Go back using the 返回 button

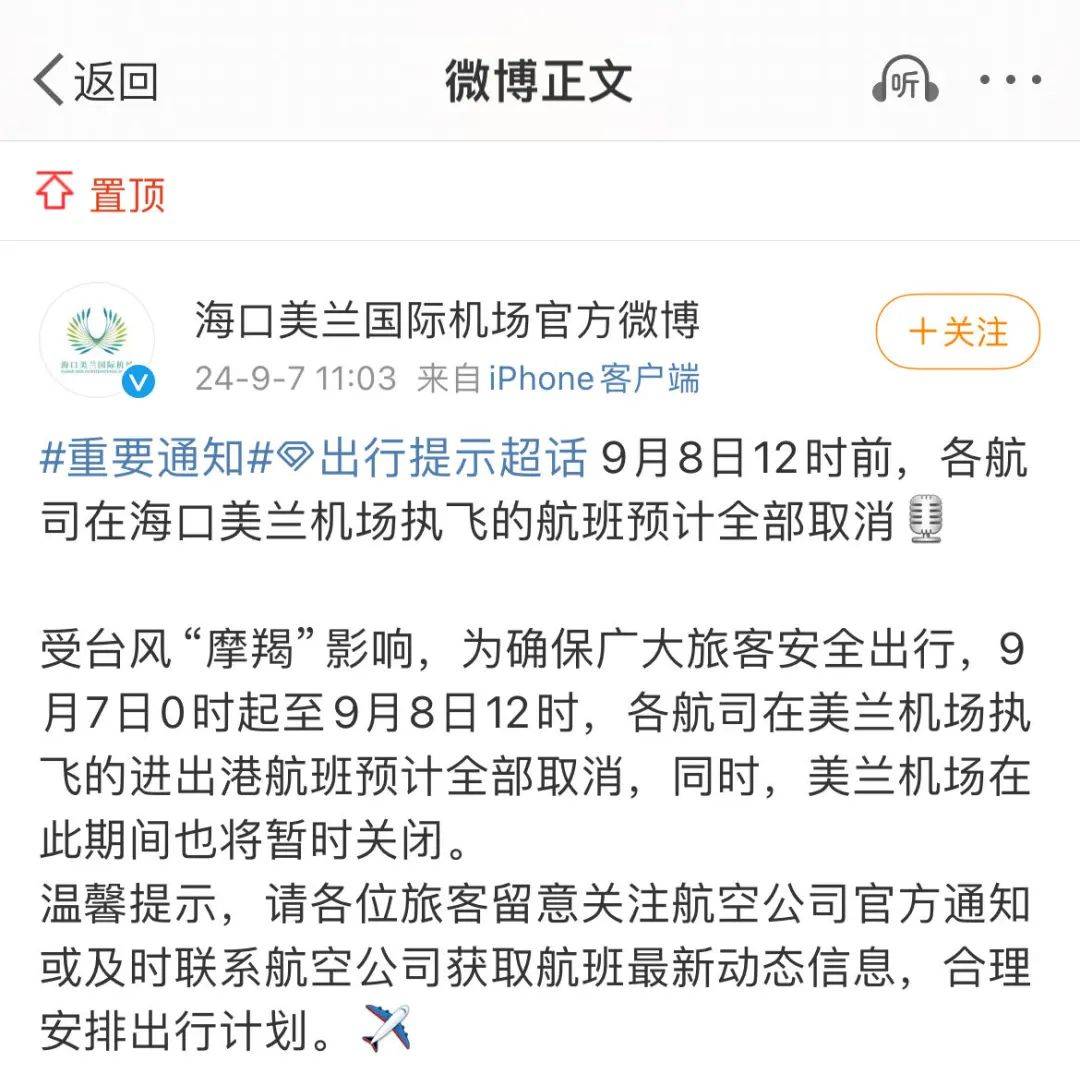[x=95, y=80]
